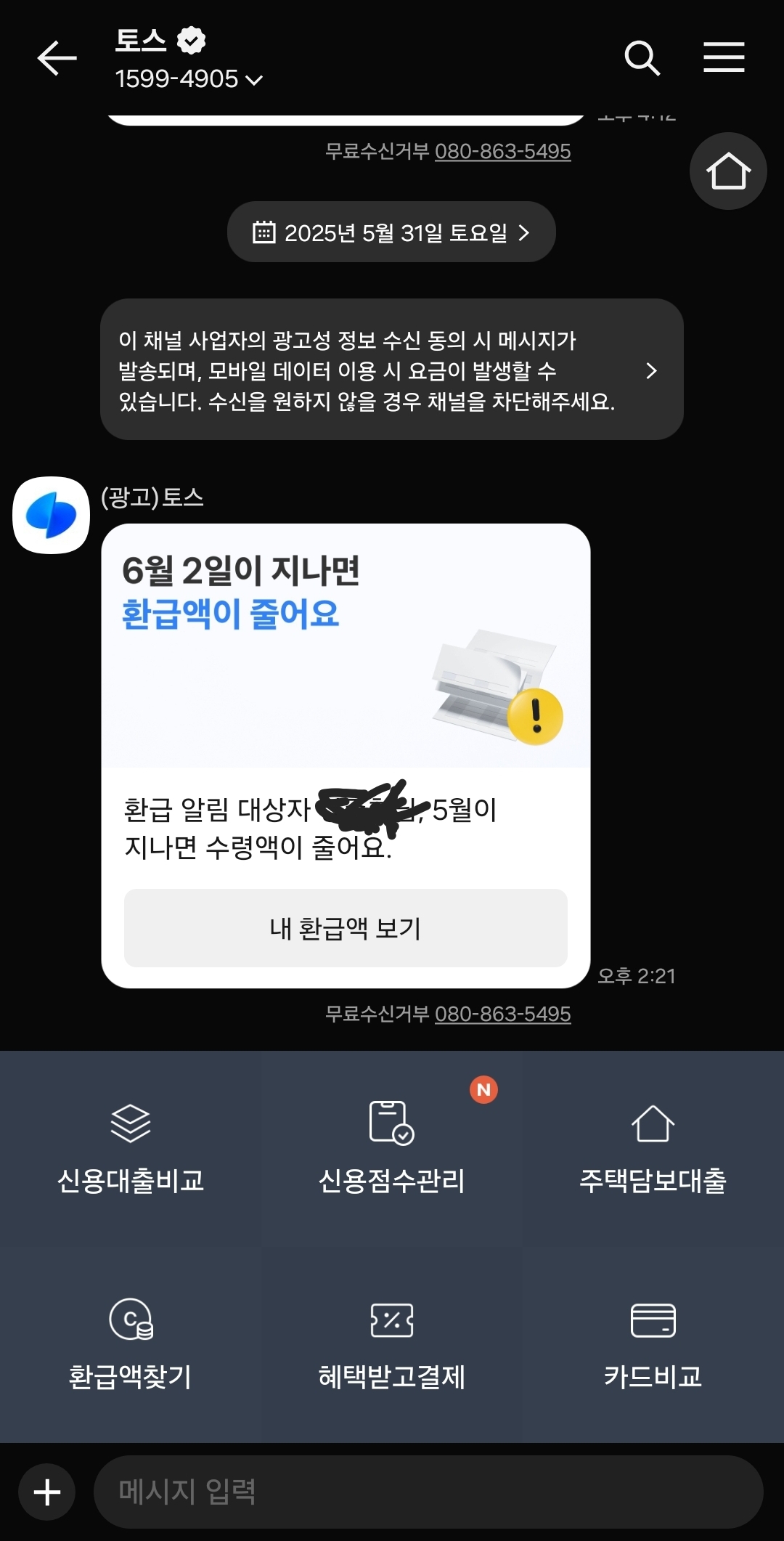Select 신용대출비교

(x=131, y=1149)
